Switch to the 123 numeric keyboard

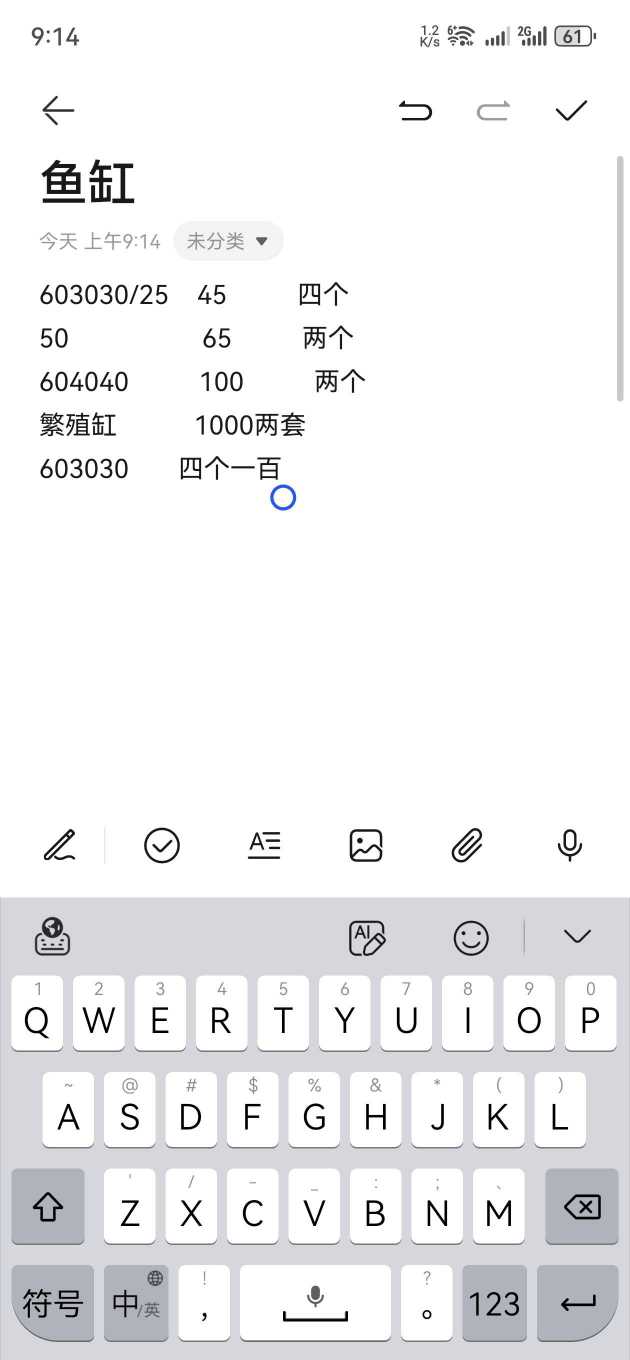pos(494,1303)
